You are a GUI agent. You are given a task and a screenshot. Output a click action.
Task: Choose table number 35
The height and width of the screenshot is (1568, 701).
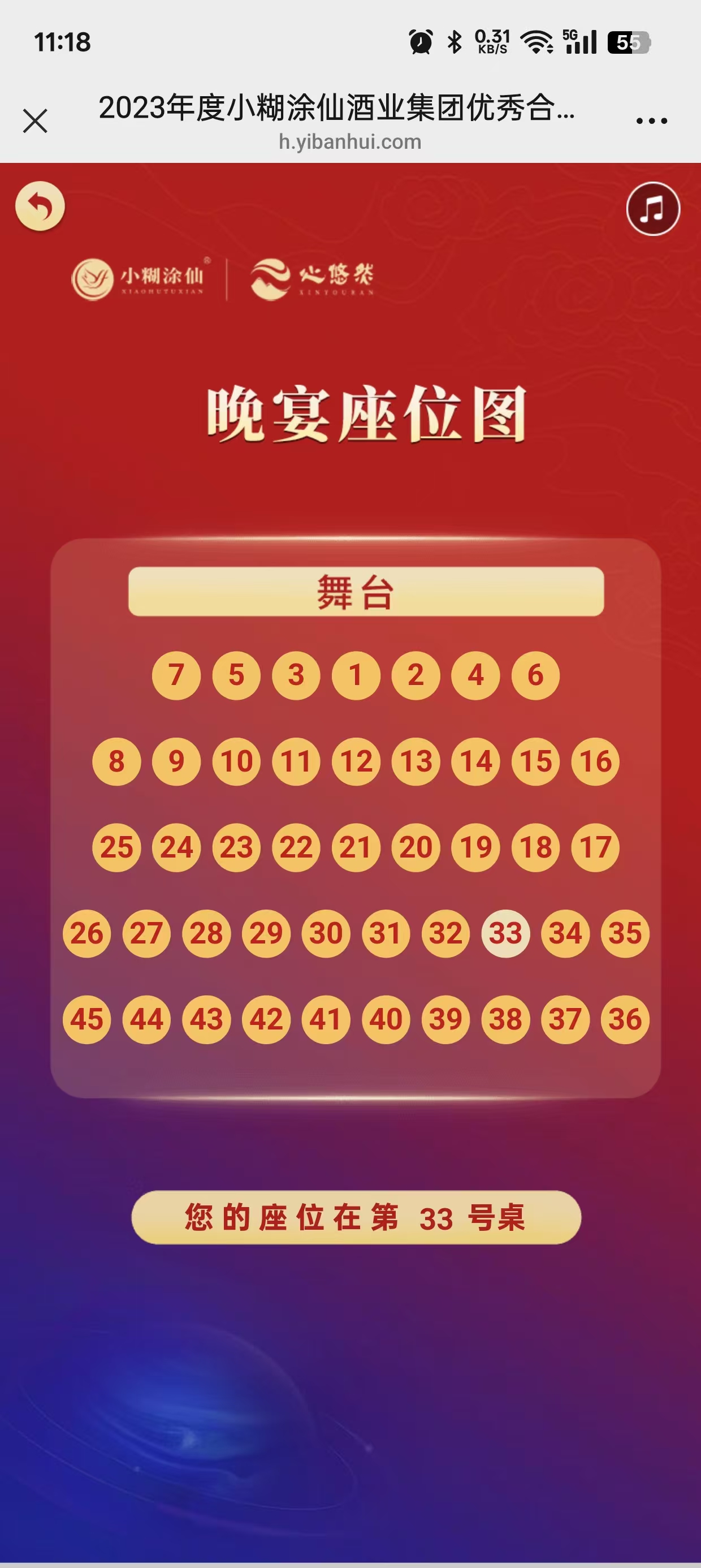point(625,933)
